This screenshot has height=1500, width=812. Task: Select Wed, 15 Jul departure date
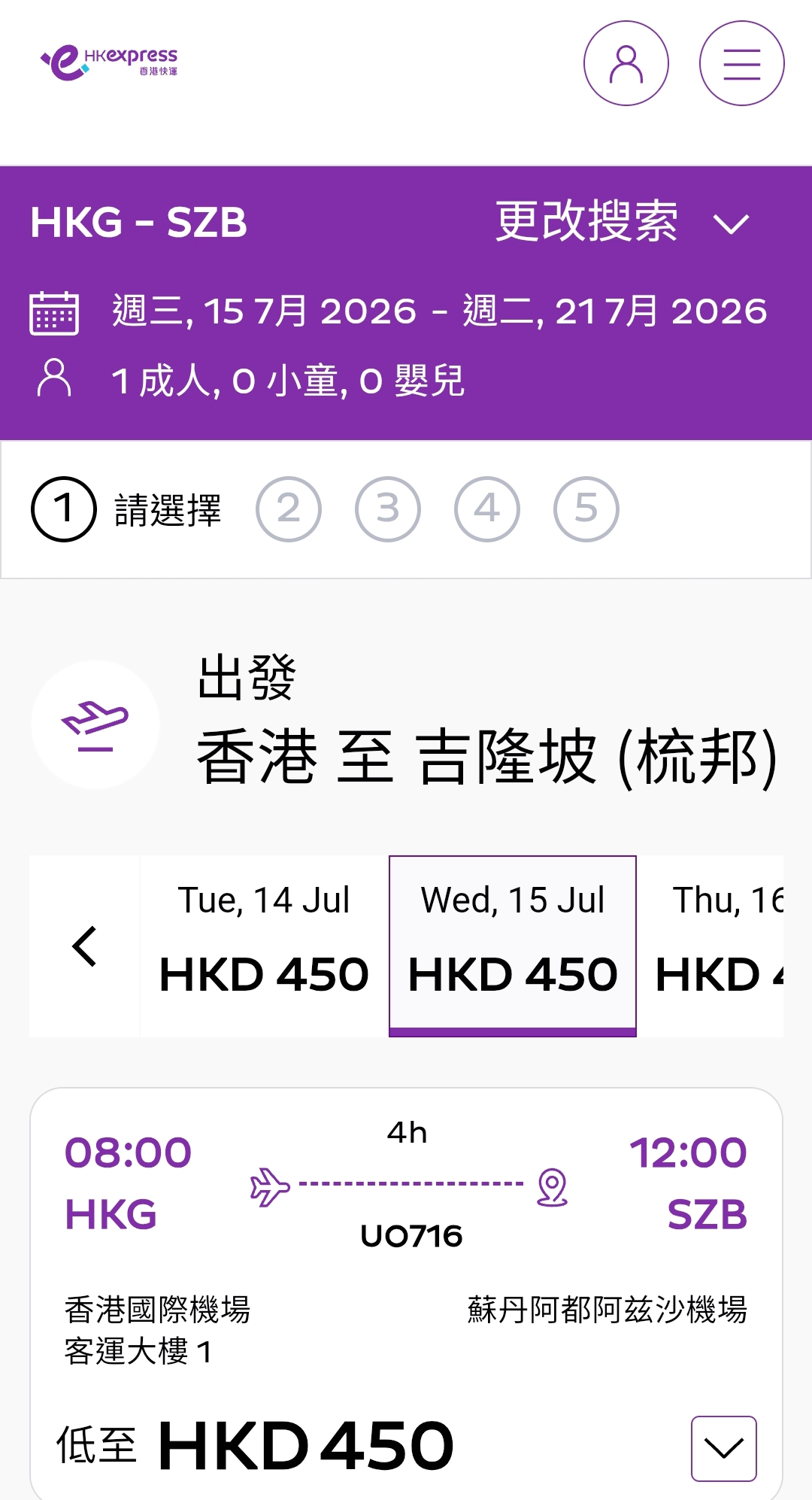coord(512,946)
